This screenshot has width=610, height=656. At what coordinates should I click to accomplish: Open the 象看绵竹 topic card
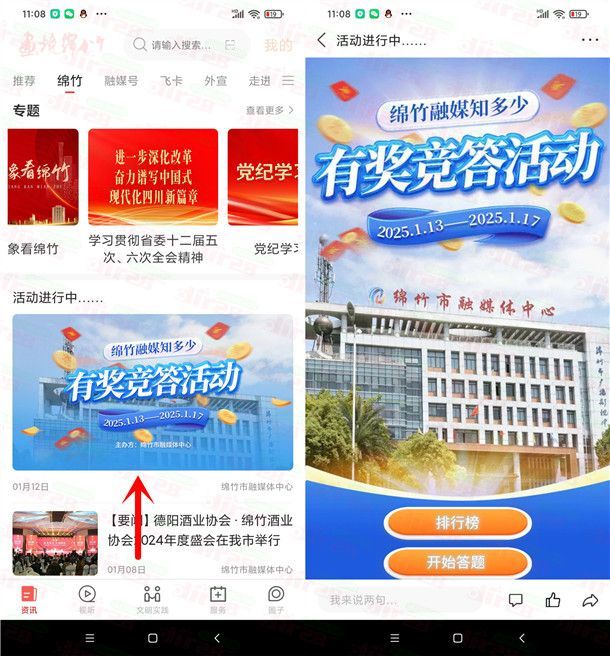tap(42, 188)
